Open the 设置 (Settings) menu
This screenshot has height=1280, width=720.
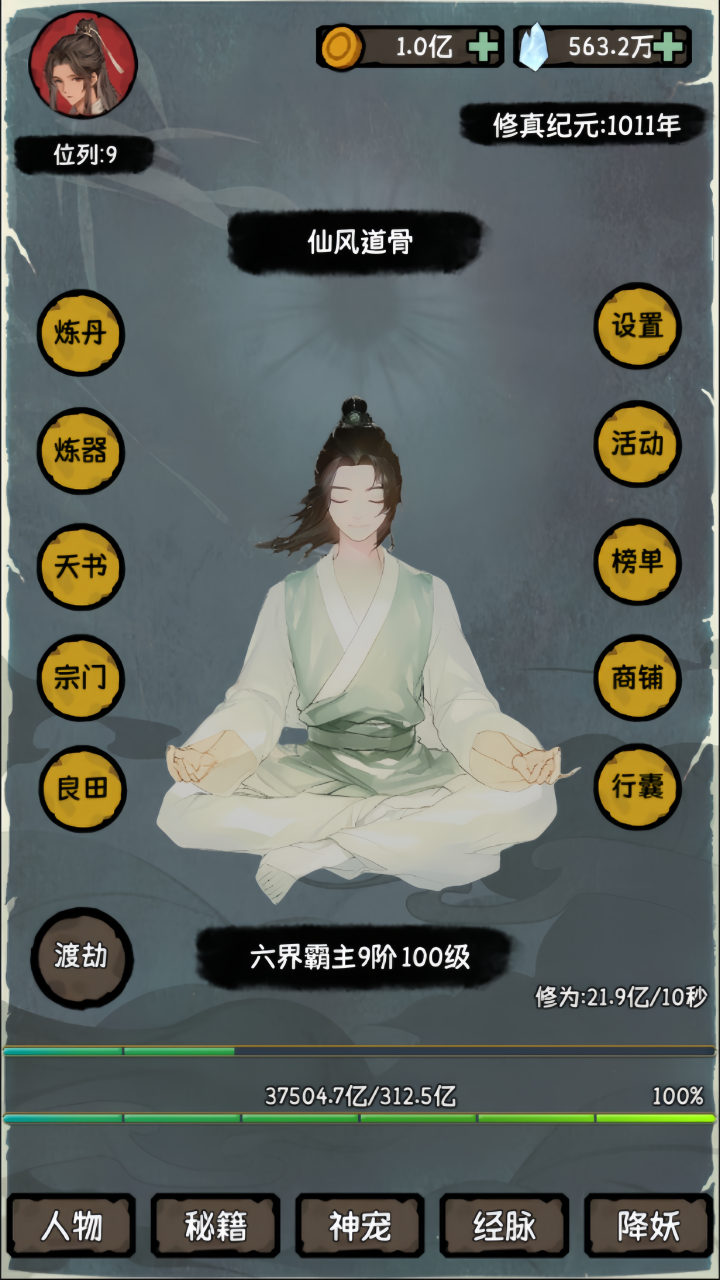pos(640,327)
